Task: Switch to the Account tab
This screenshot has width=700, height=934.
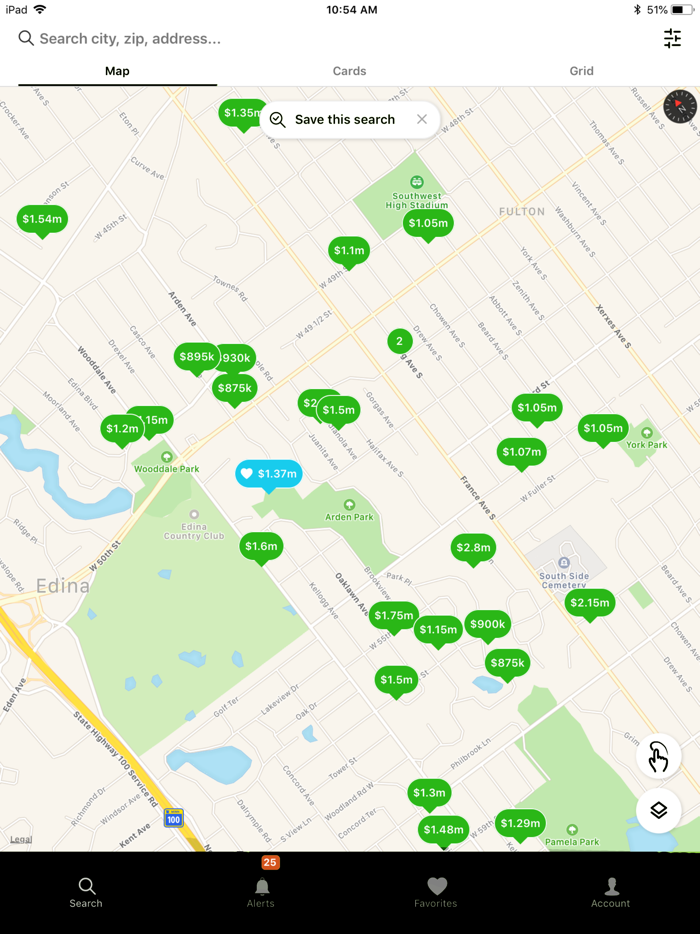Action: [610, 892]
